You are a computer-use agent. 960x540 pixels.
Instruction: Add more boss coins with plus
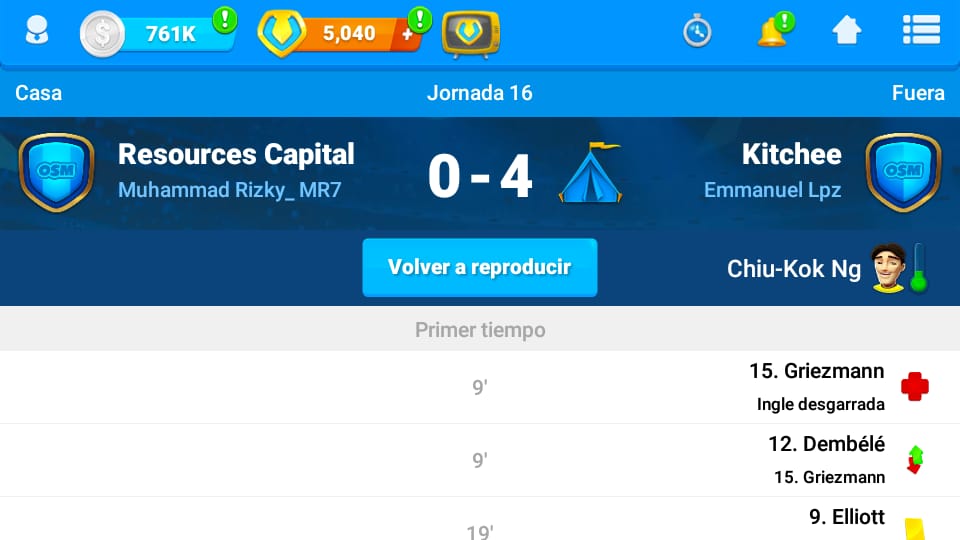click(x=407, y=34)
